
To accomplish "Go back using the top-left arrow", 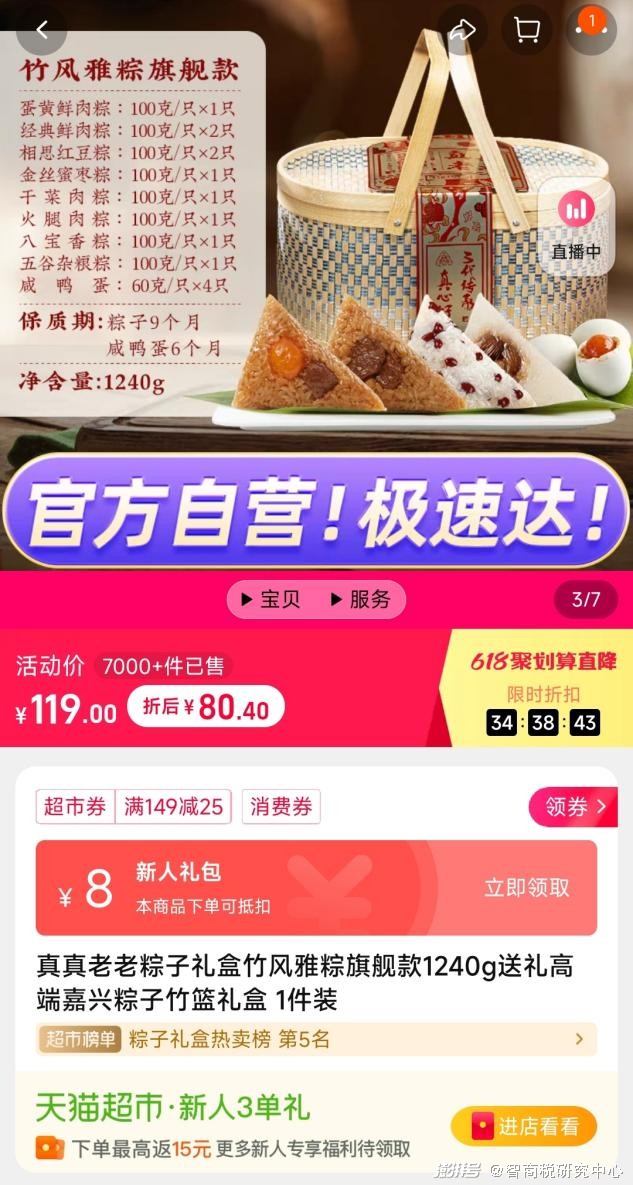I will point(42,31).
